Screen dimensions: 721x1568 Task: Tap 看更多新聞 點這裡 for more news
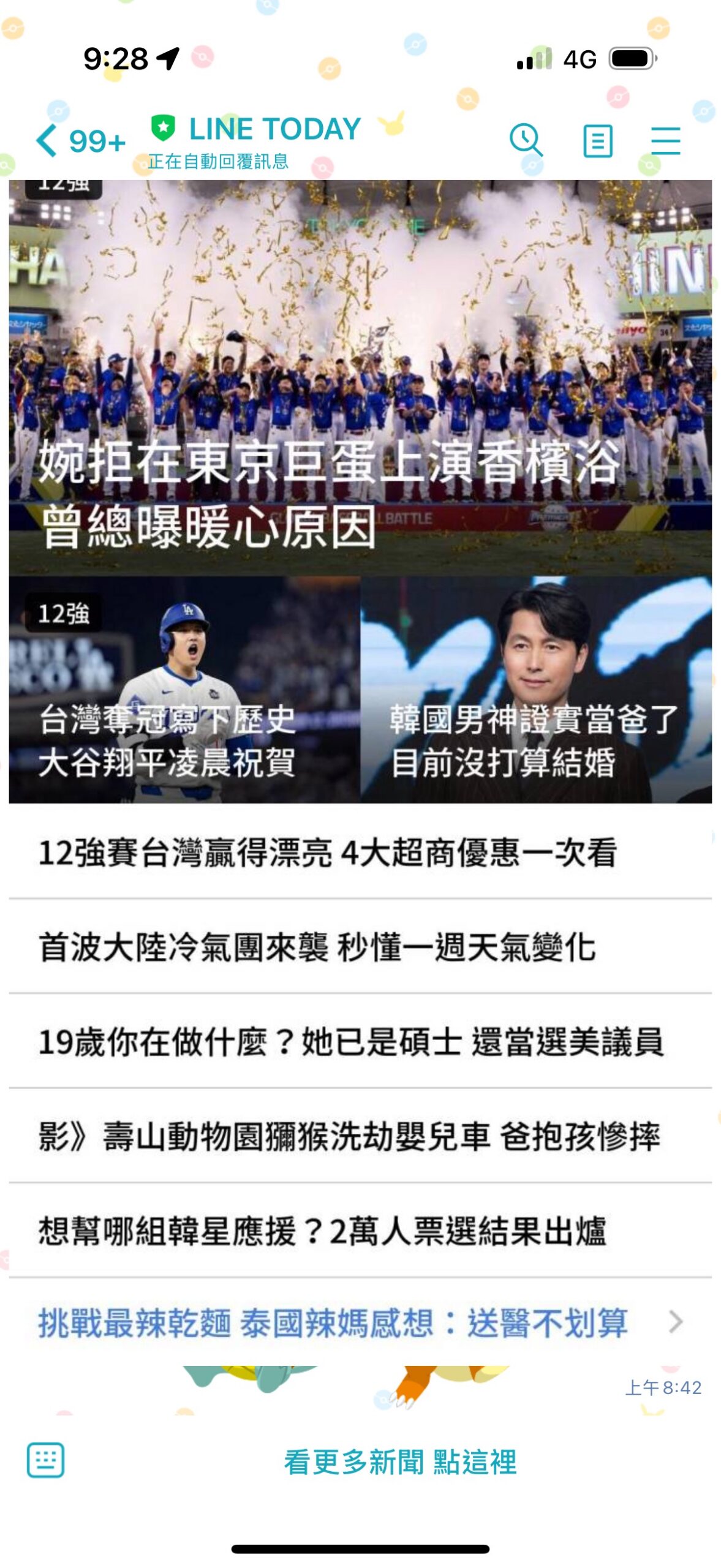pos(400,1462)
